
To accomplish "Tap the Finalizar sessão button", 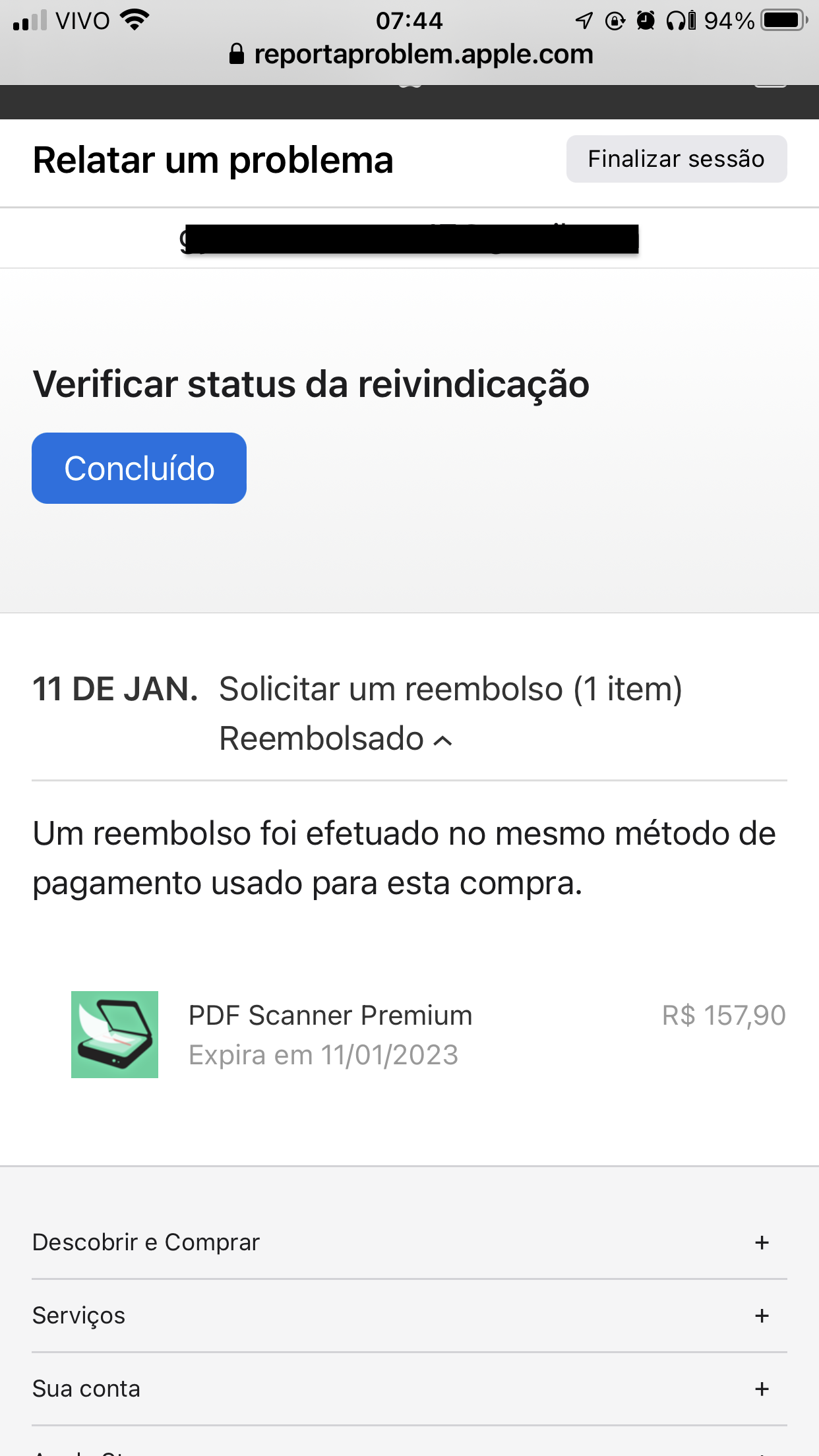I will pyautogui.click(x=676, y=159).
